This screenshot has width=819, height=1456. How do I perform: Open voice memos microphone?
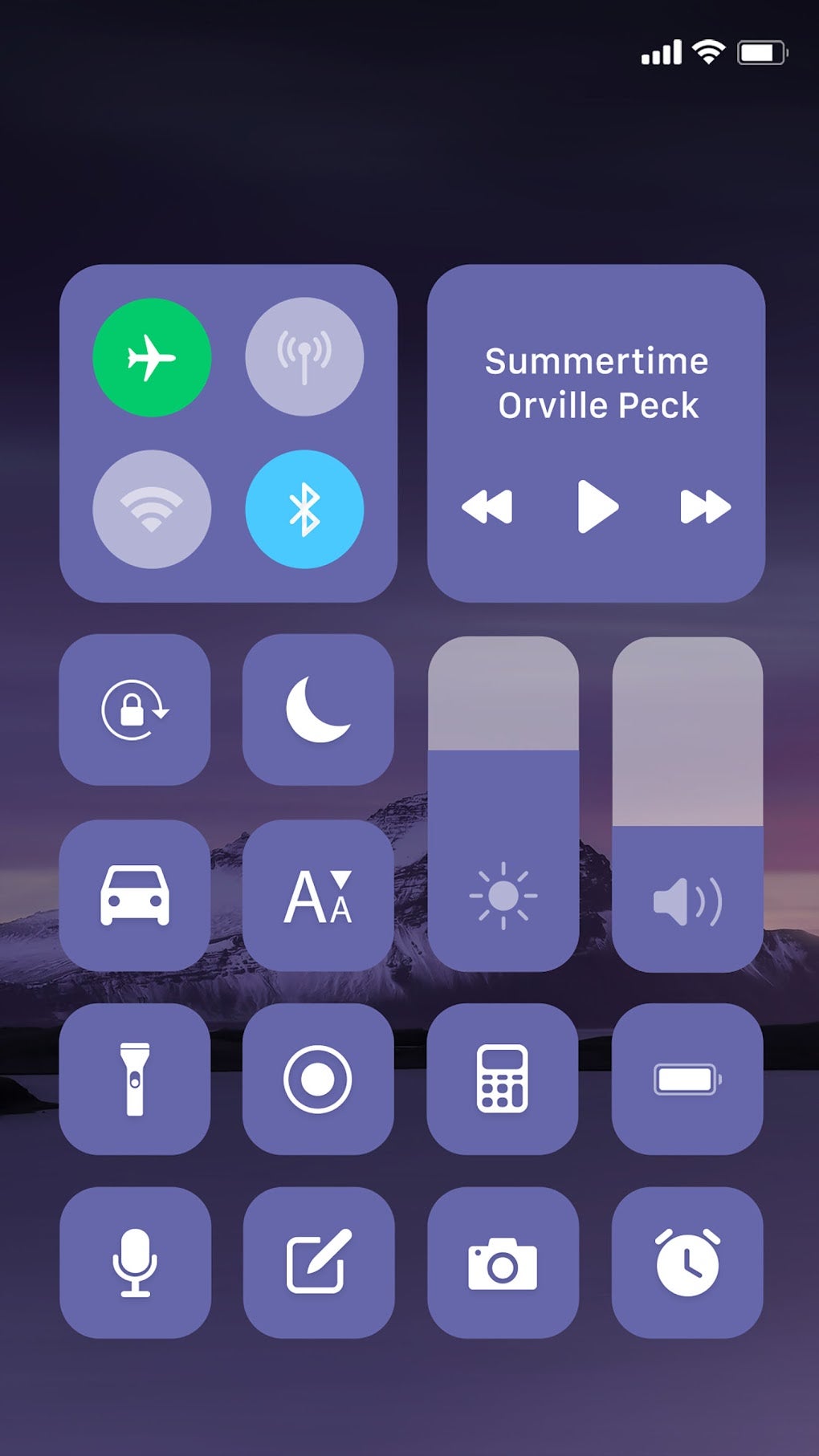coord(135,1263)
